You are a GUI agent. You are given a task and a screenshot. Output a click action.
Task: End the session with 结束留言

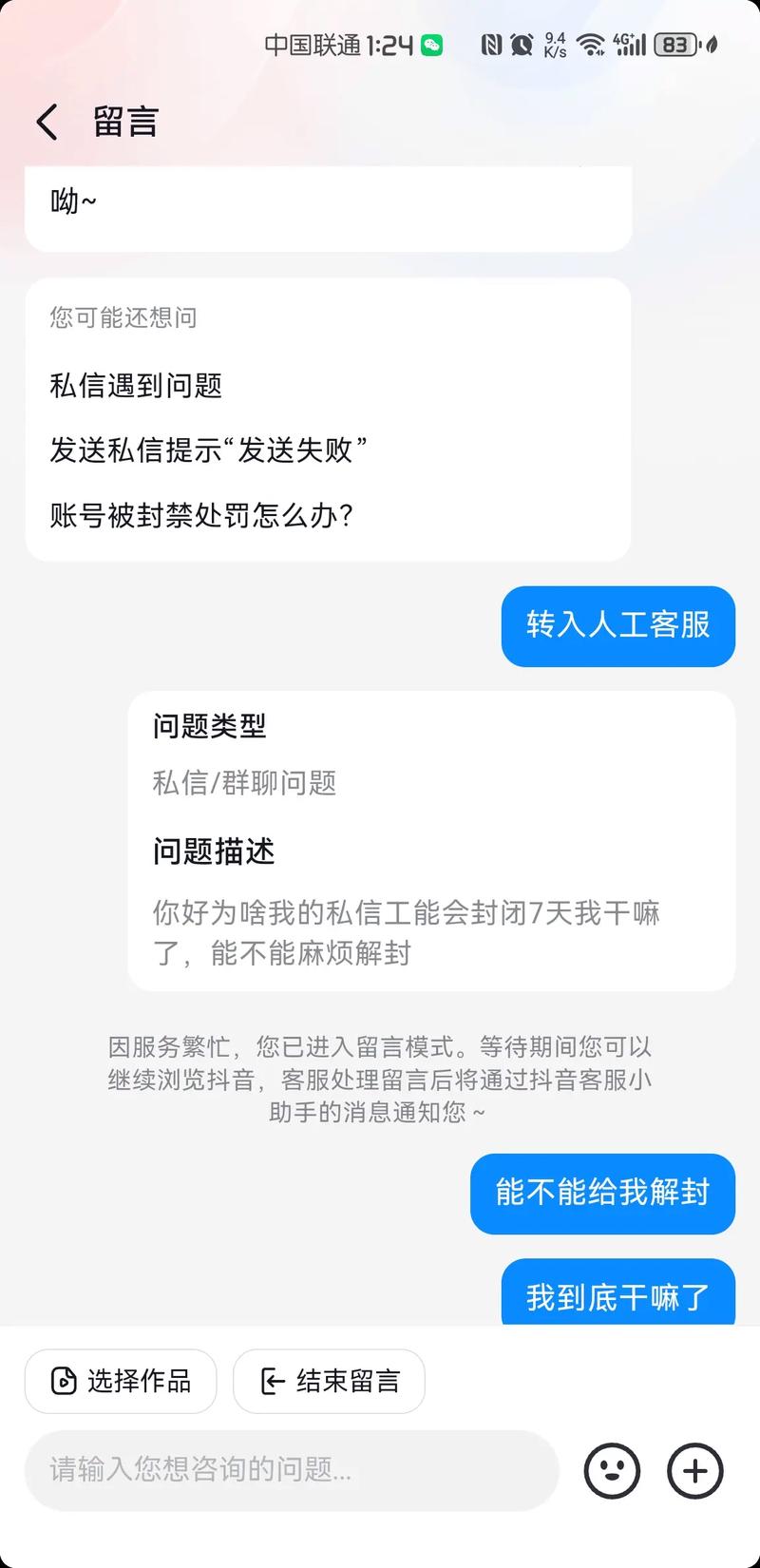(x=329, y=1381)
